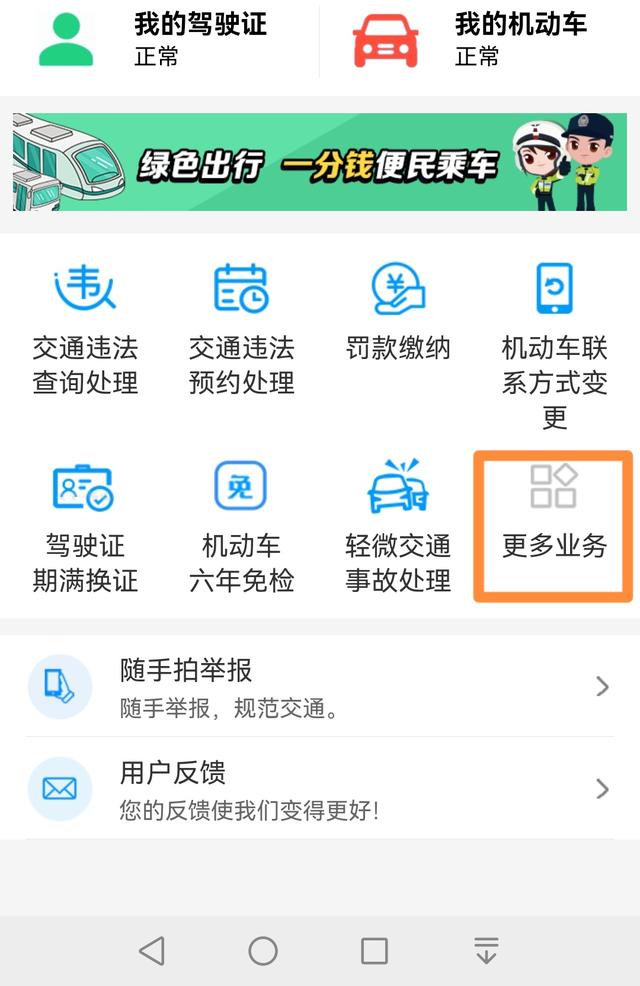Screen dimensions: 640x986
Task: Hide navigation bar with the down arrow
Action: click(486, 951)
